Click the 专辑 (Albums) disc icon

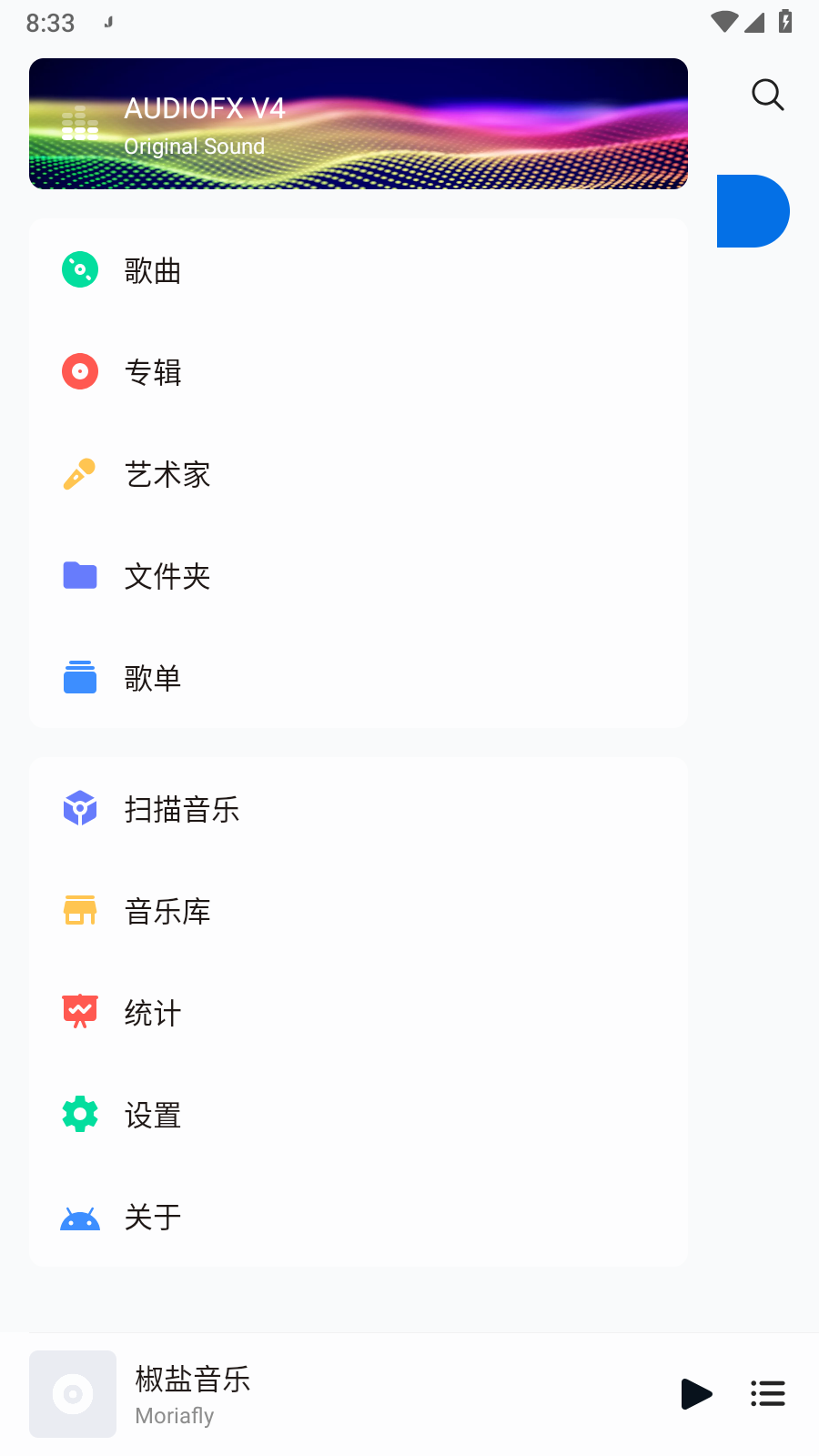[x=80, y=371]
